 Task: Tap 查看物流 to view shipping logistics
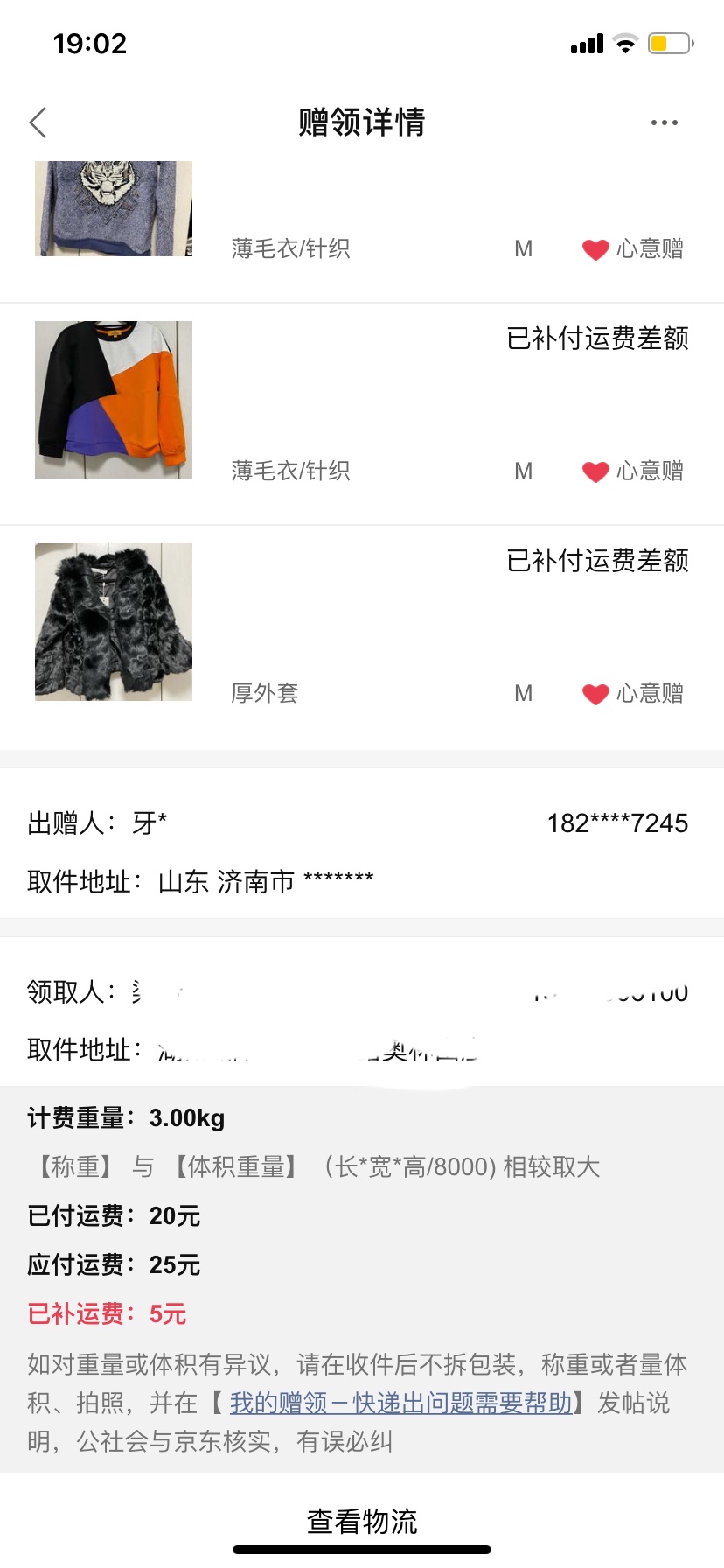click(x=362, y=1521)
